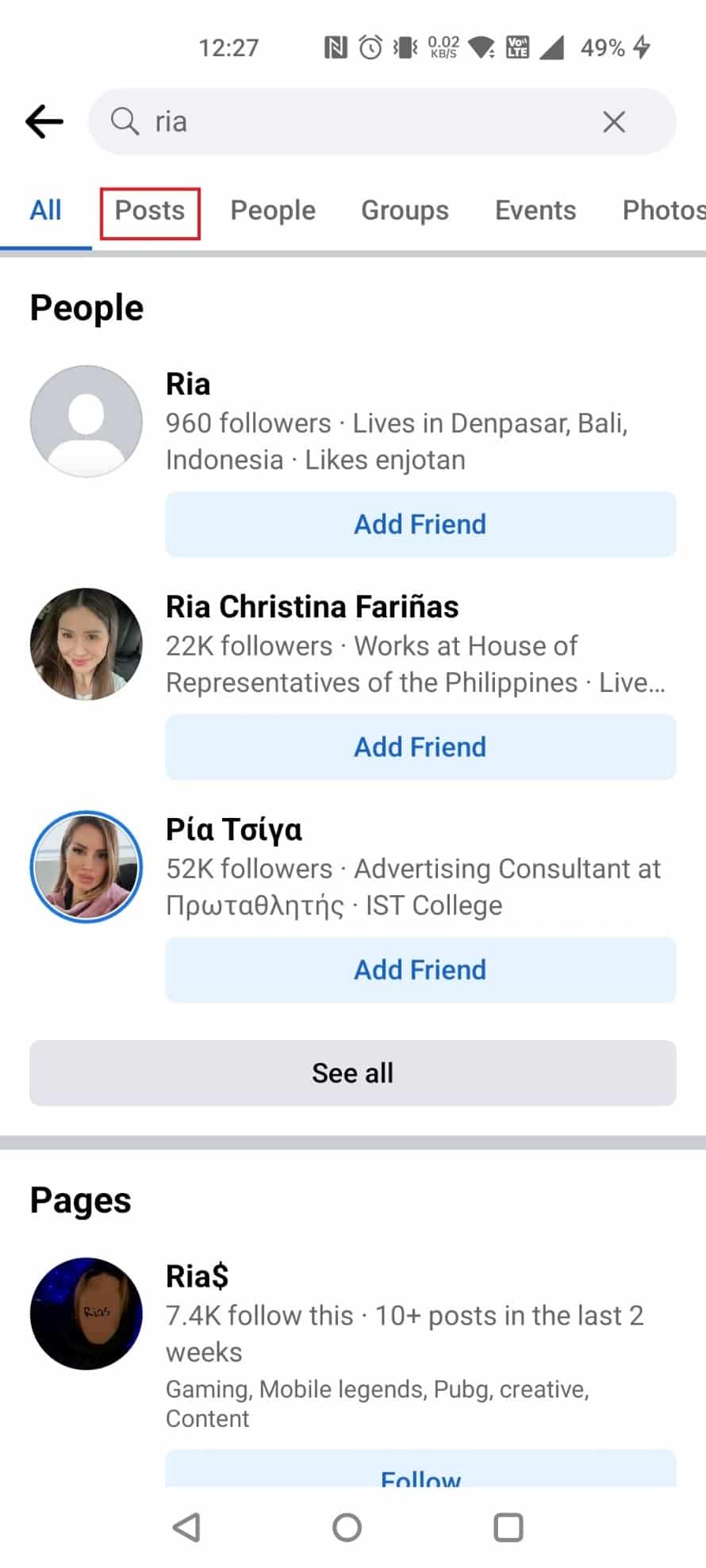This screenshot has height=1568, width=706.
Task: Switch to the Posts tab
Action: (x=150, y=211)
